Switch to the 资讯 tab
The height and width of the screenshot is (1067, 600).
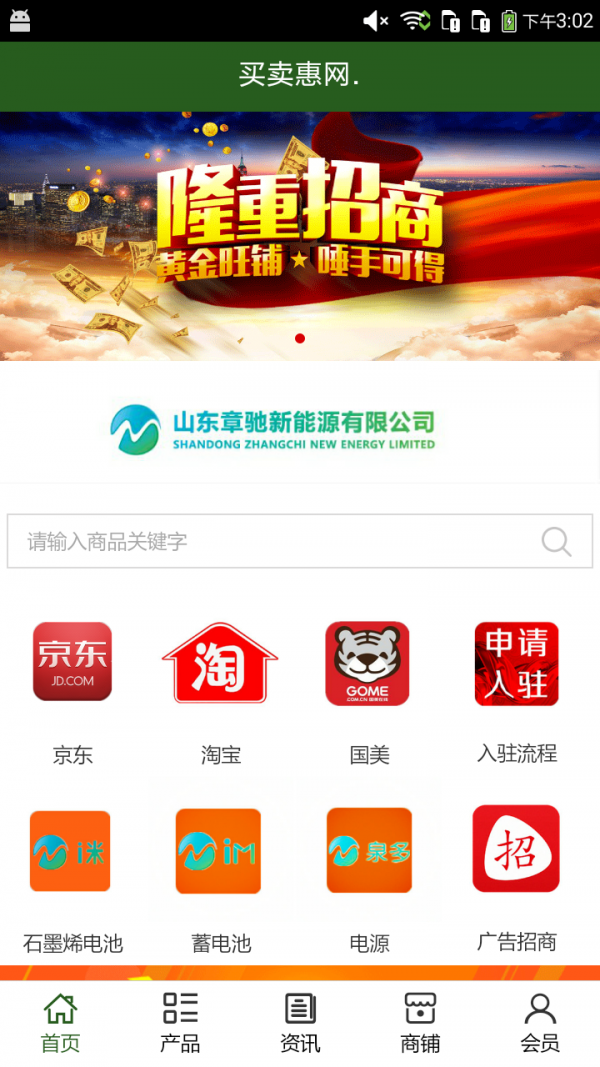coord(300,1023)
